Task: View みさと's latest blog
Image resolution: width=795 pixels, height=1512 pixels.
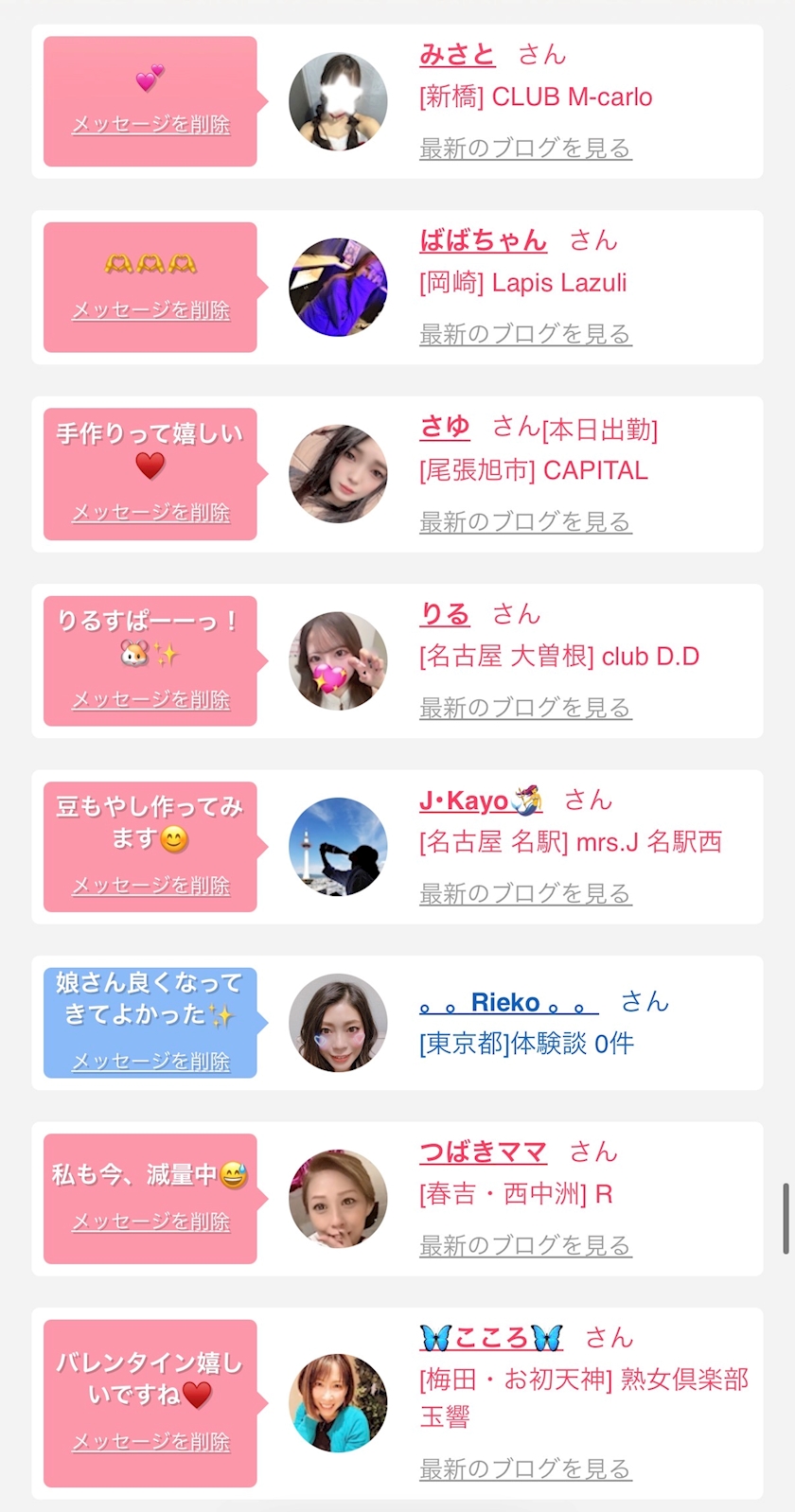Action: pos(524,149)
